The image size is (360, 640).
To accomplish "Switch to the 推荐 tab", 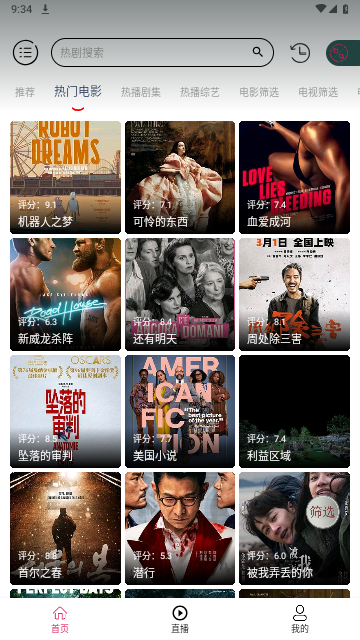I will [x=25, y=92].
